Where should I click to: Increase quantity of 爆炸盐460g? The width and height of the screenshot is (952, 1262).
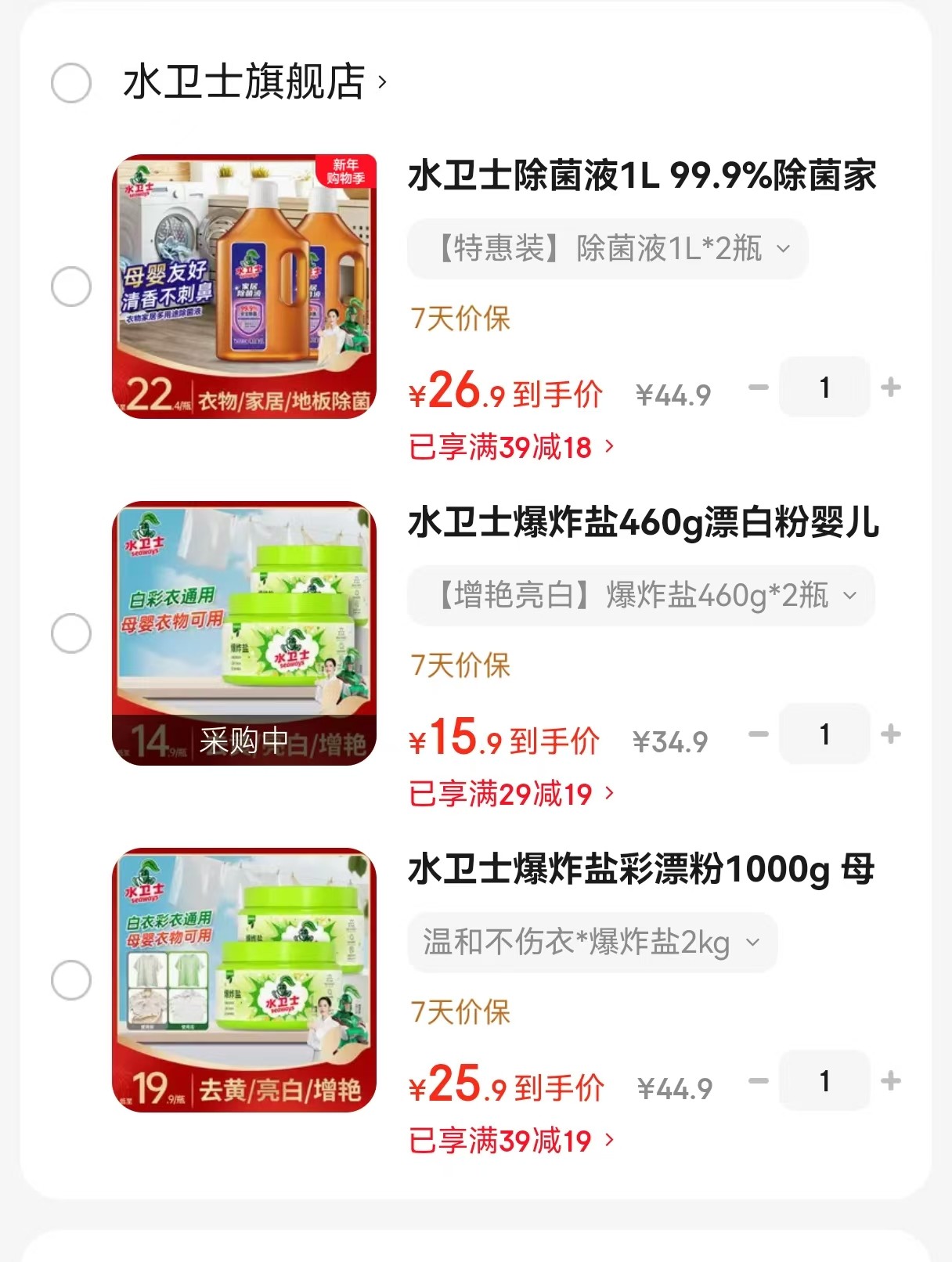[x=890, y=734]
